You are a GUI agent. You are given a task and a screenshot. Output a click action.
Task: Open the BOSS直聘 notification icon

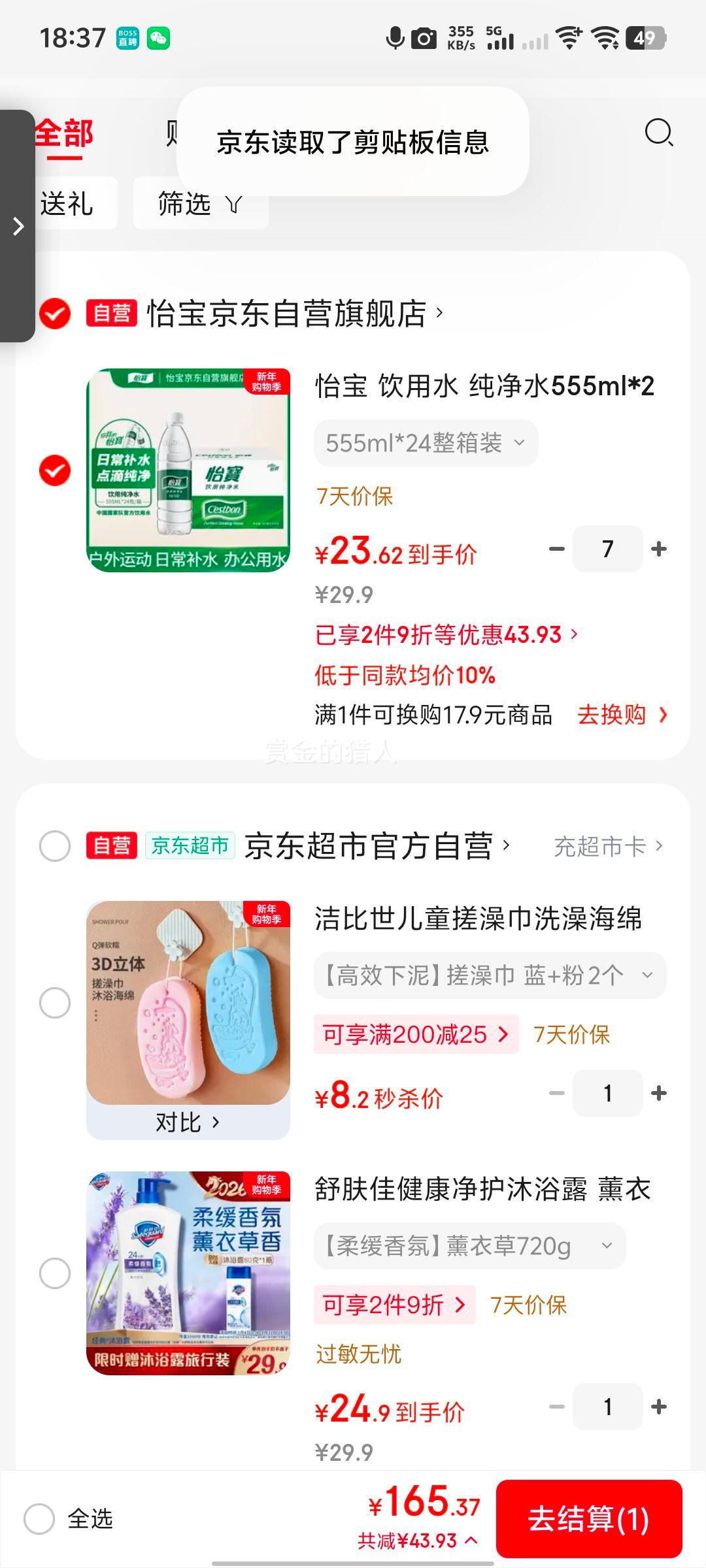(x=126, y=39)
